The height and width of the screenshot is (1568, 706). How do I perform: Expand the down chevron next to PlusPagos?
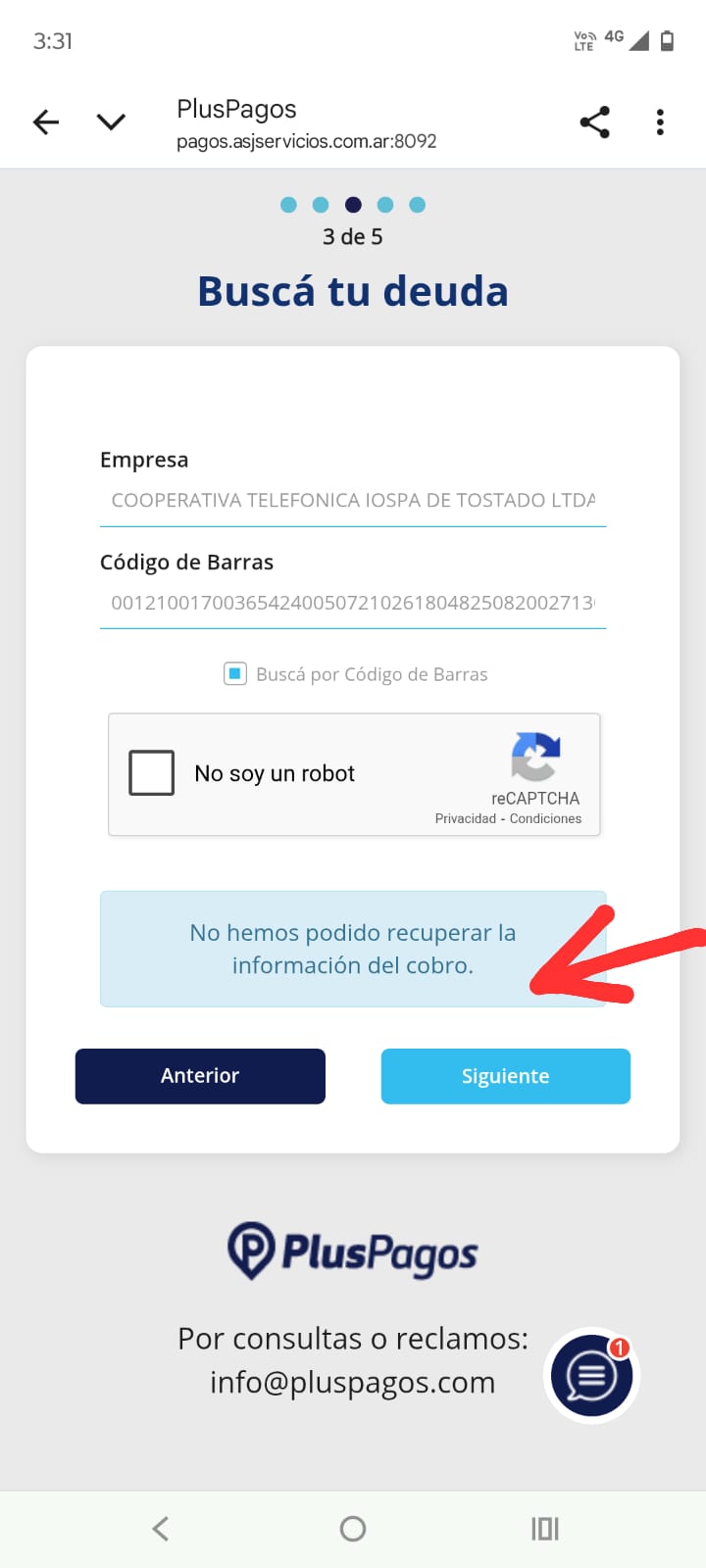tap(112, 122)
